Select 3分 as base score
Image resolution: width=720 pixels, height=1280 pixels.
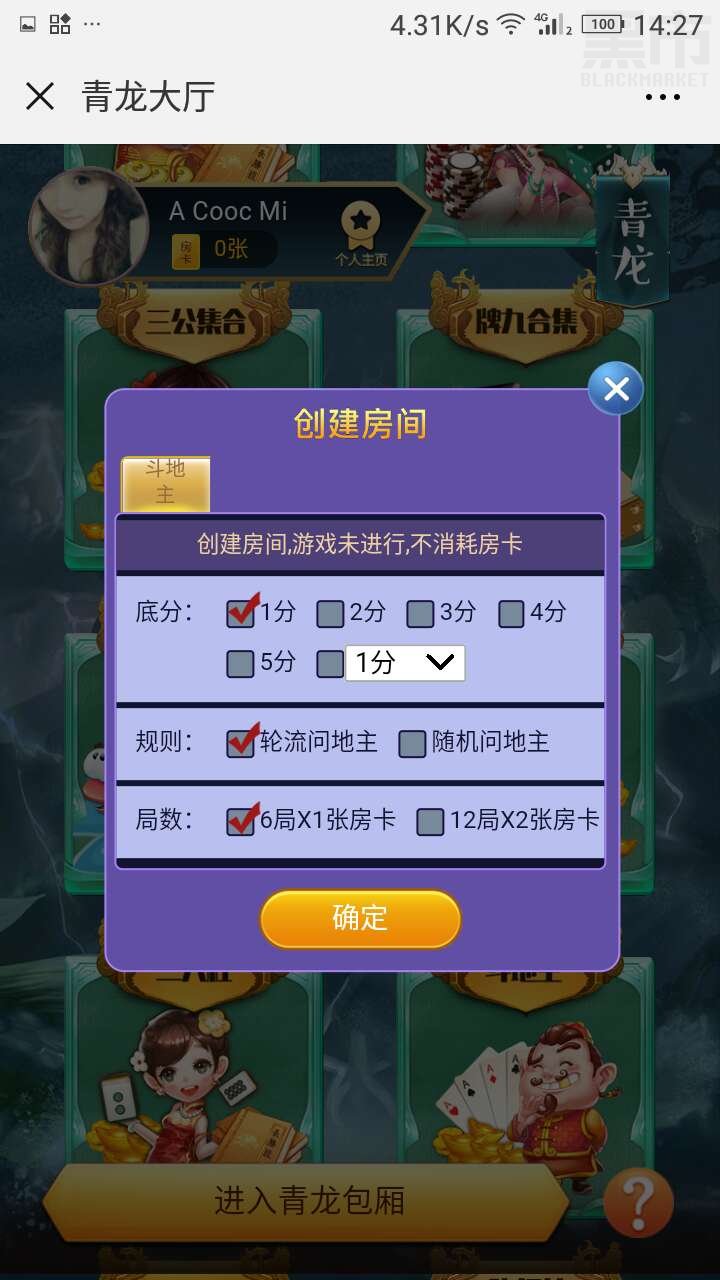420,613
